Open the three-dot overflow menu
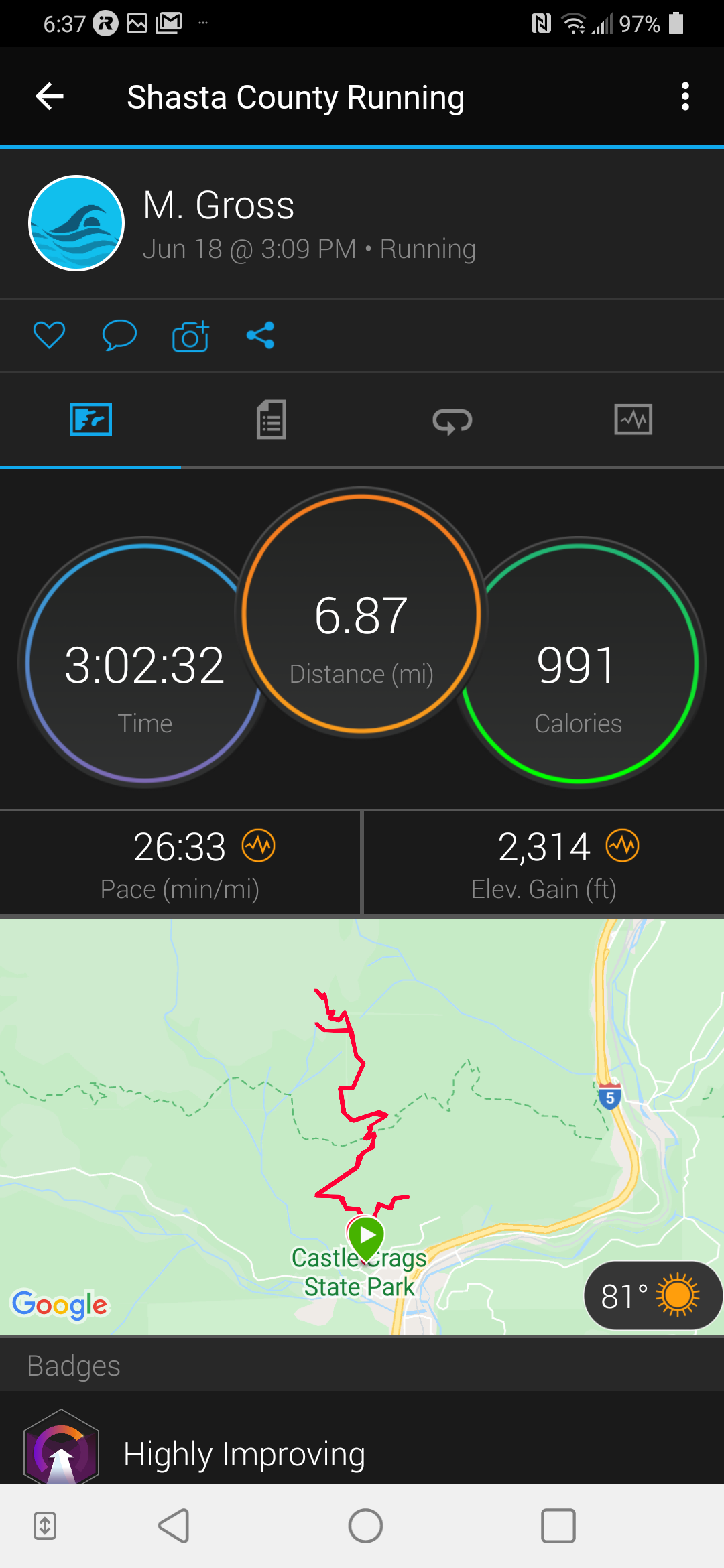Viewport: 724px width, 1568px height. click(684, 96)
